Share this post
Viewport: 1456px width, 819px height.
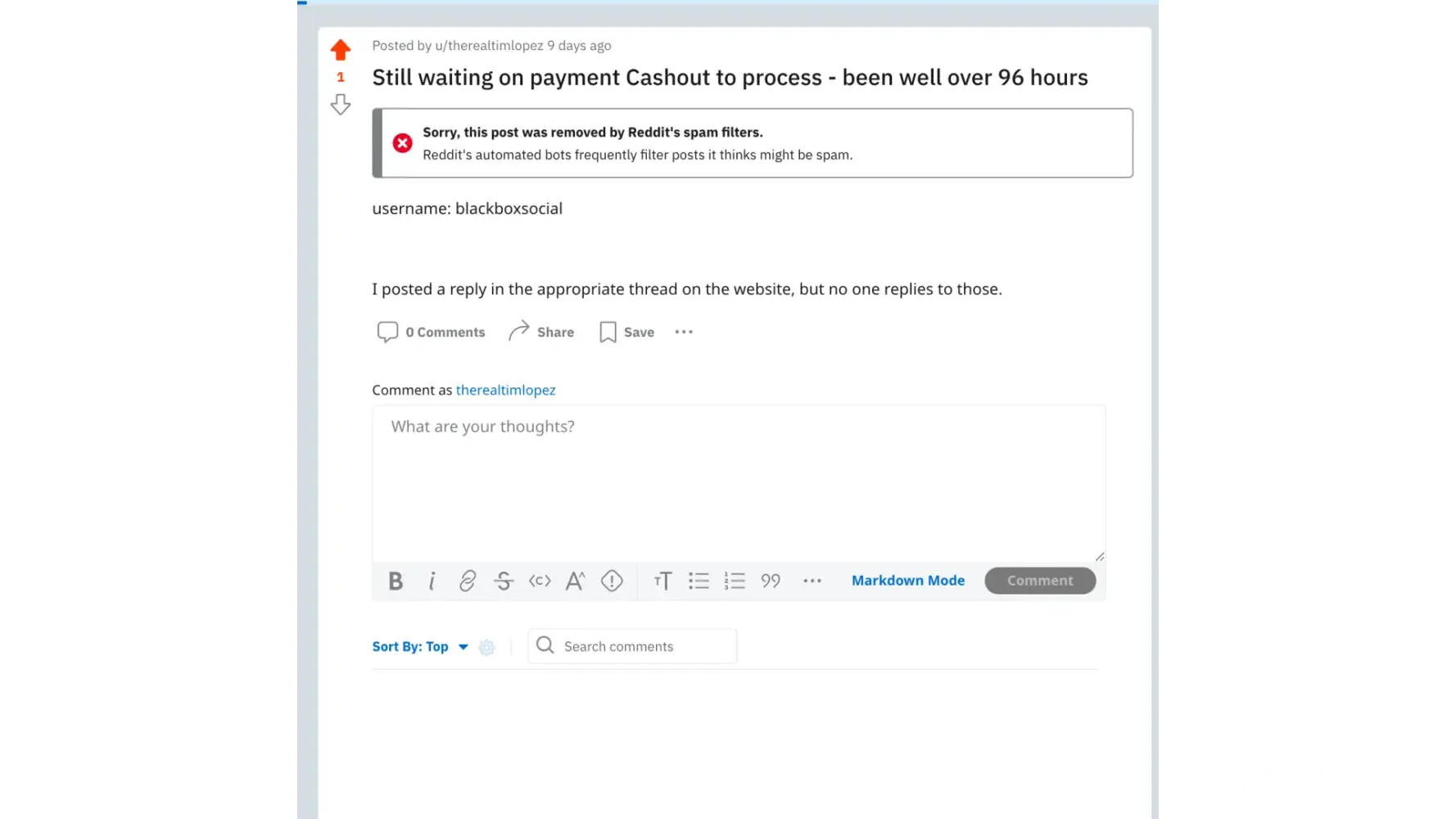coord(541,332)
